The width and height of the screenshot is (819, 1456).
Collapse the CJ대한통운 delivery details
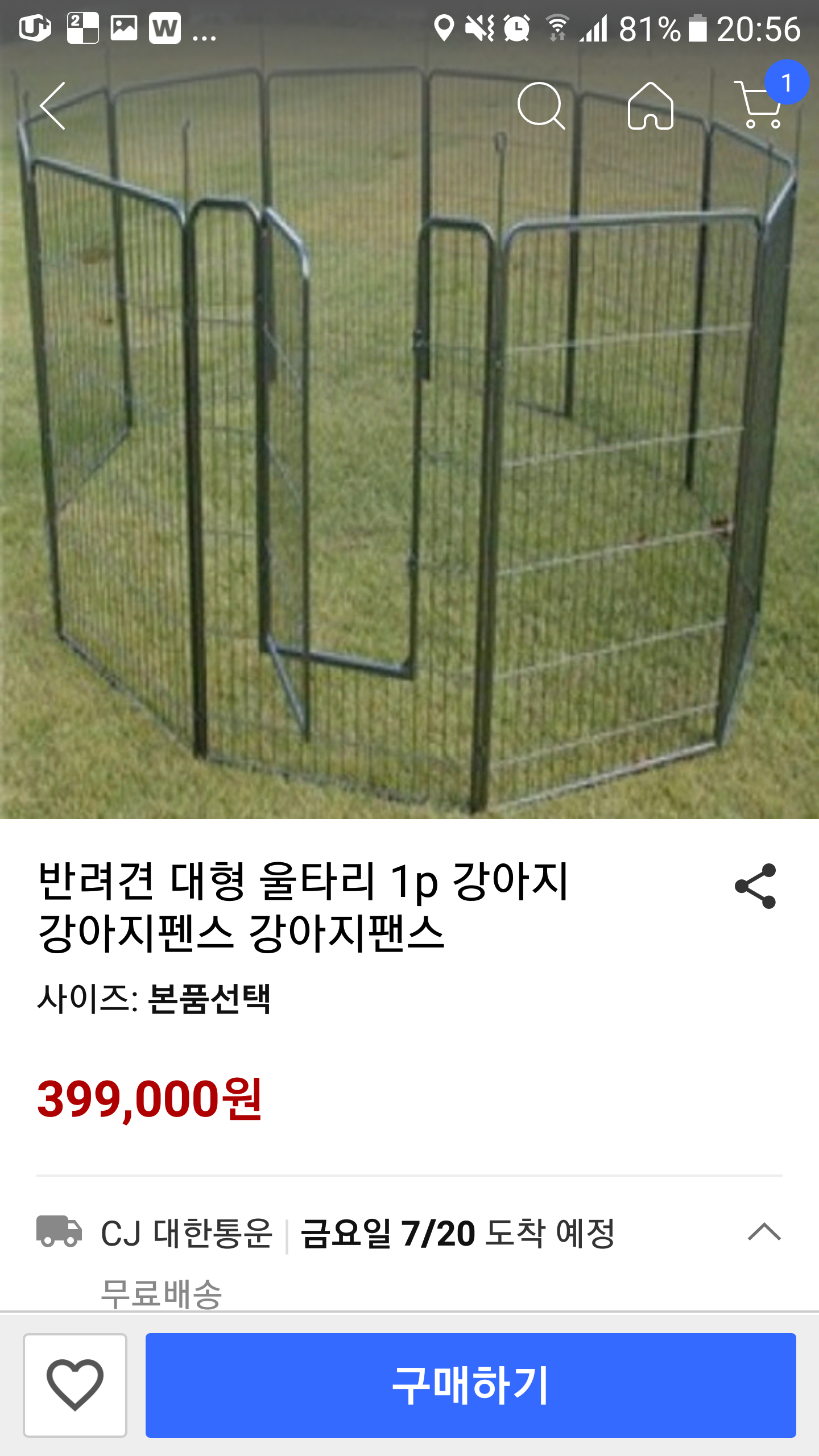click(764, 1232)
